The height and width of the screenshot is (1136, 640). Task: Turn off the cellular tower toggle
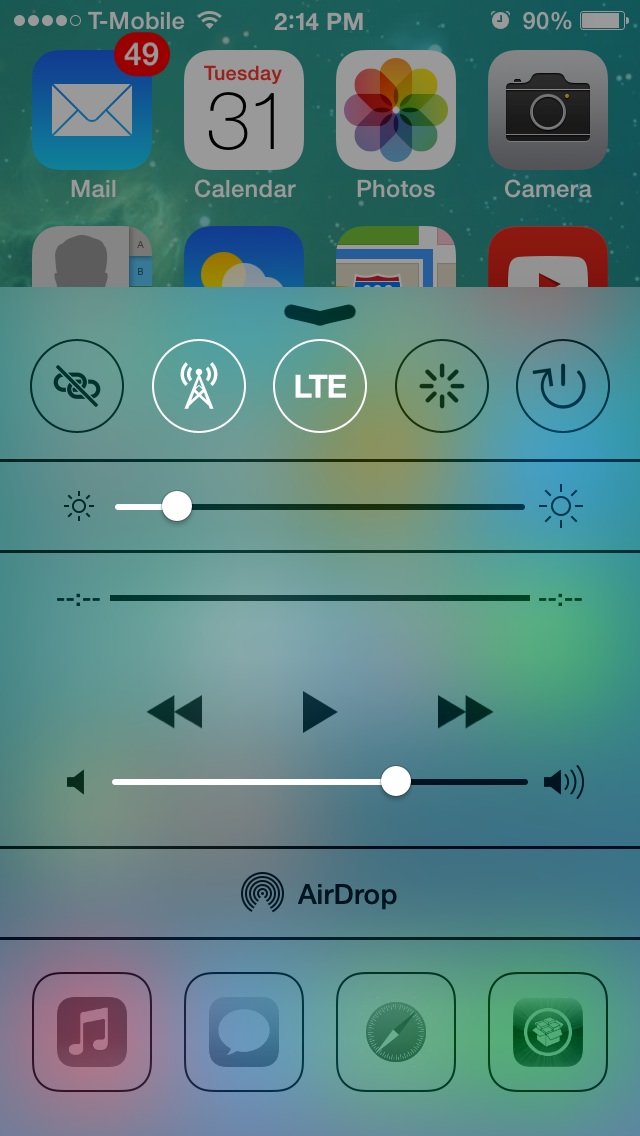[199, 386]
